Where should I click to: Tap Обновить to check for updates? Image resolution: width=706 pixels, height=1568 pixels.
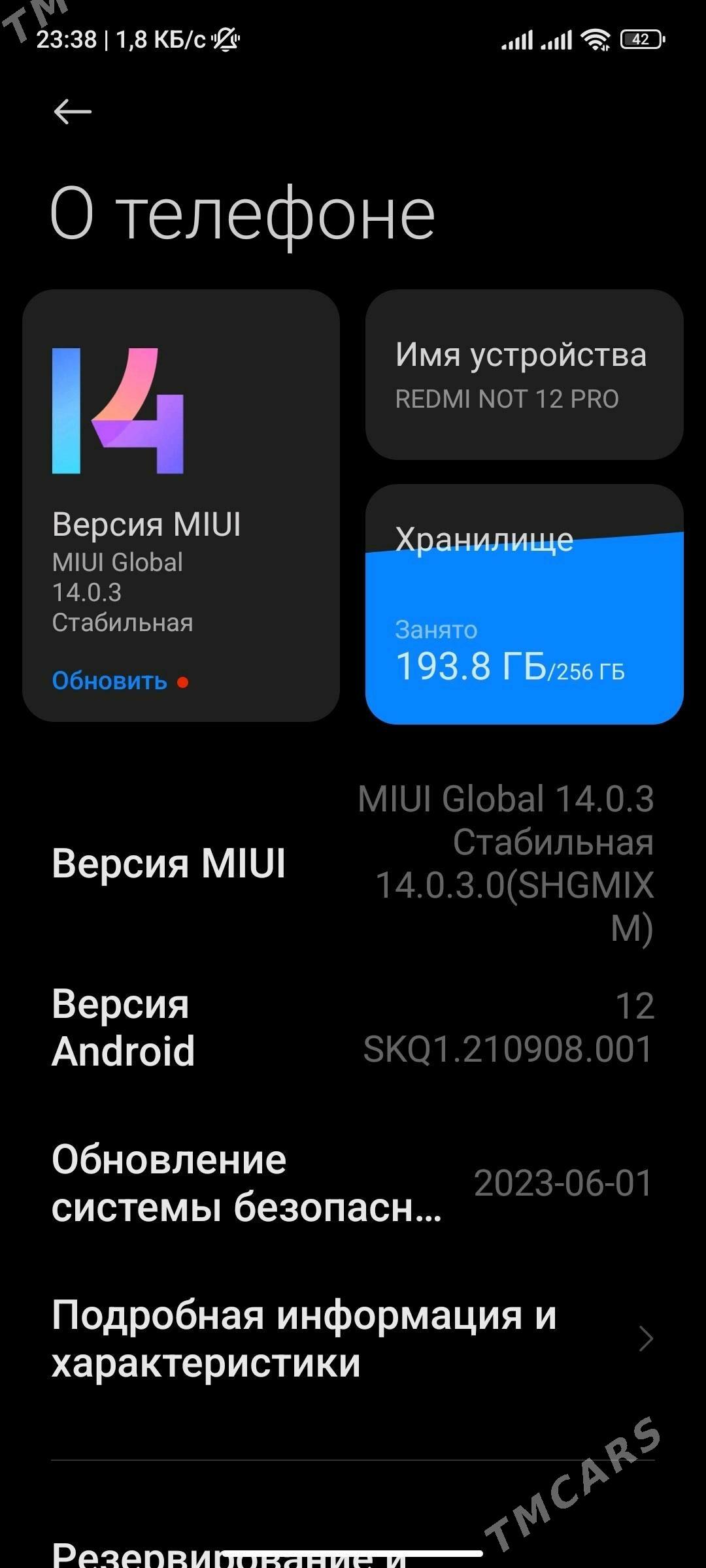click(108, 681)
